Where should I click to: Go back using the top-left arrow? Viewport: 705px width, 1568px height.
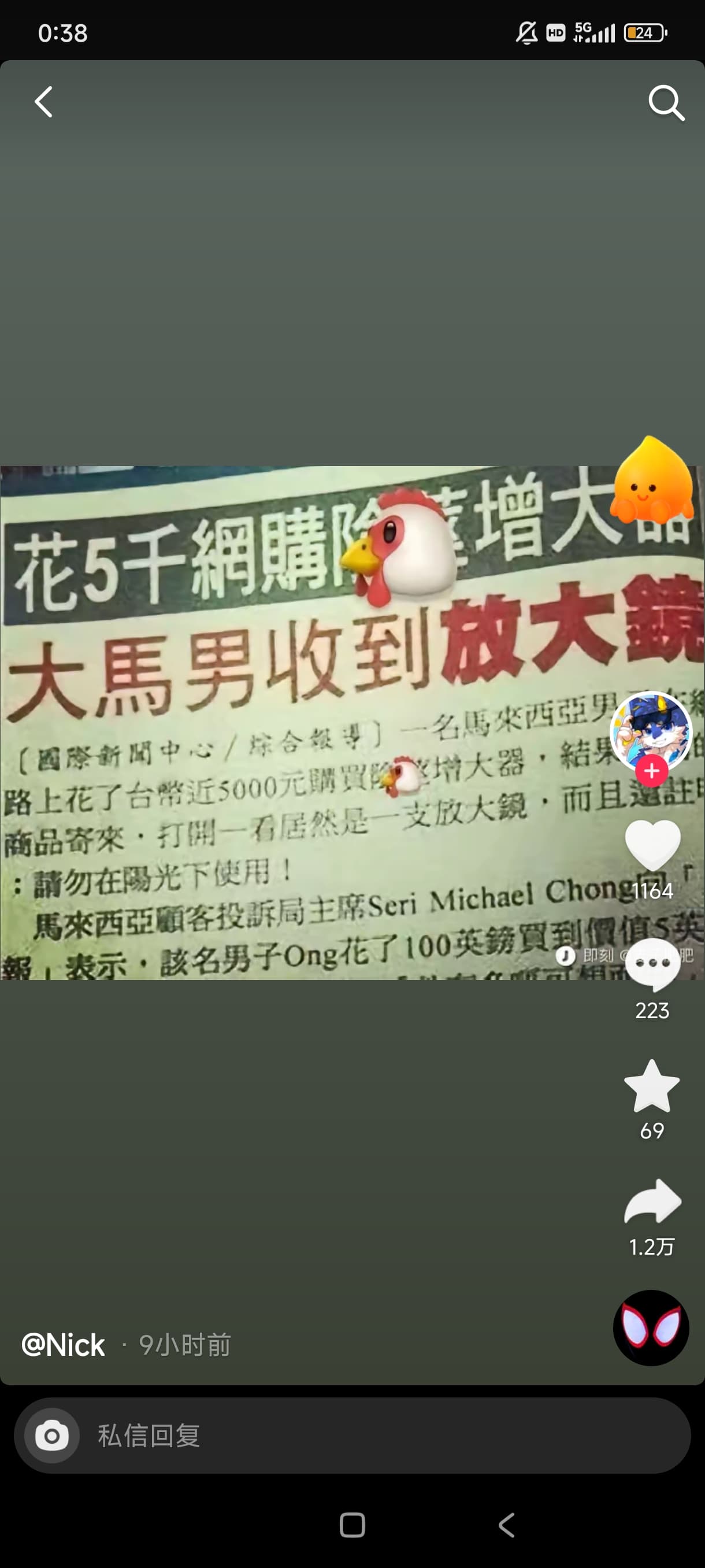tap(43, 102)
